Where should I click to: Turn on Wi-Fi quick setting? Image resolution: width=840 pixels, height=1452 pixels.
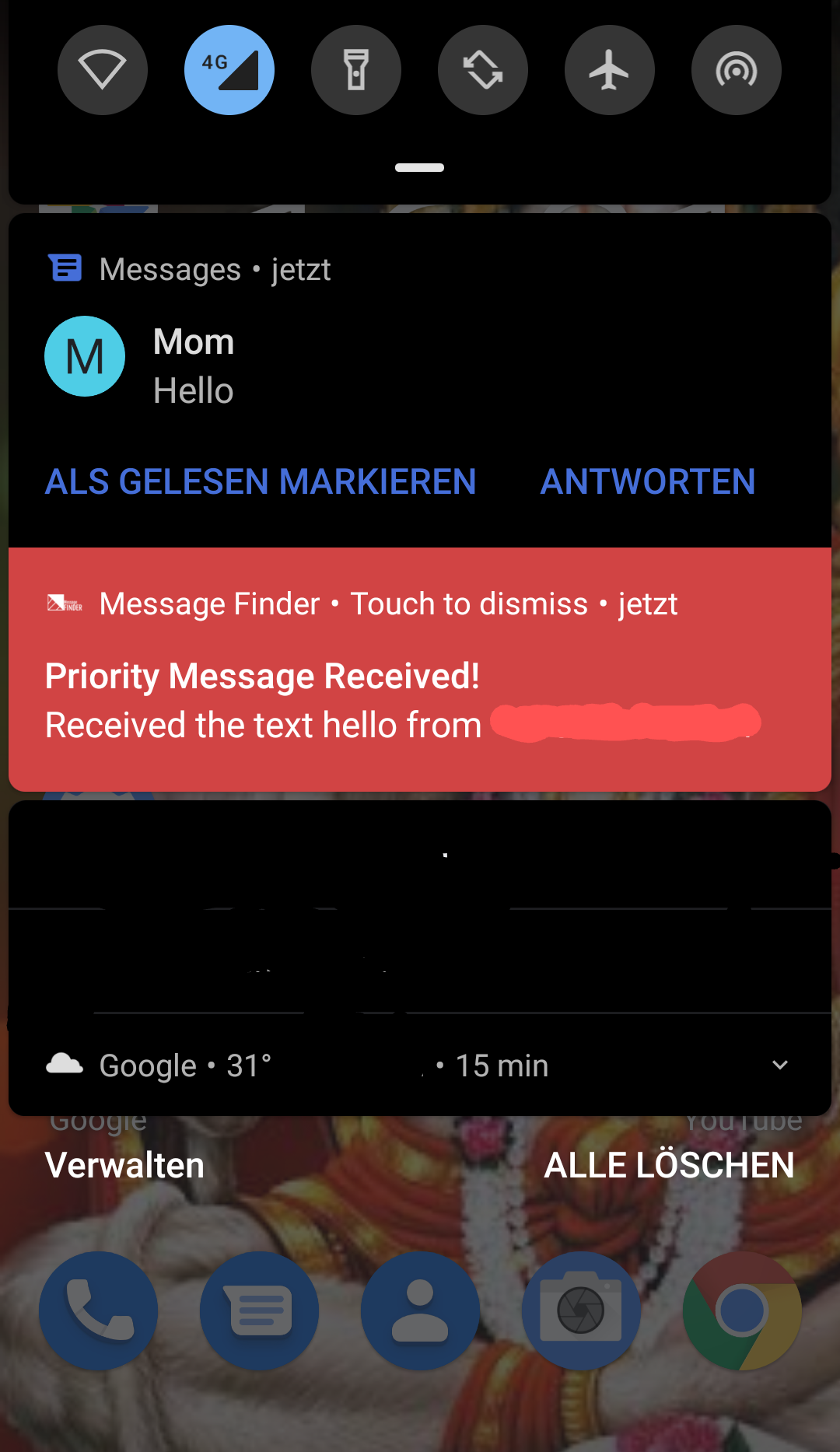[103, 70]
